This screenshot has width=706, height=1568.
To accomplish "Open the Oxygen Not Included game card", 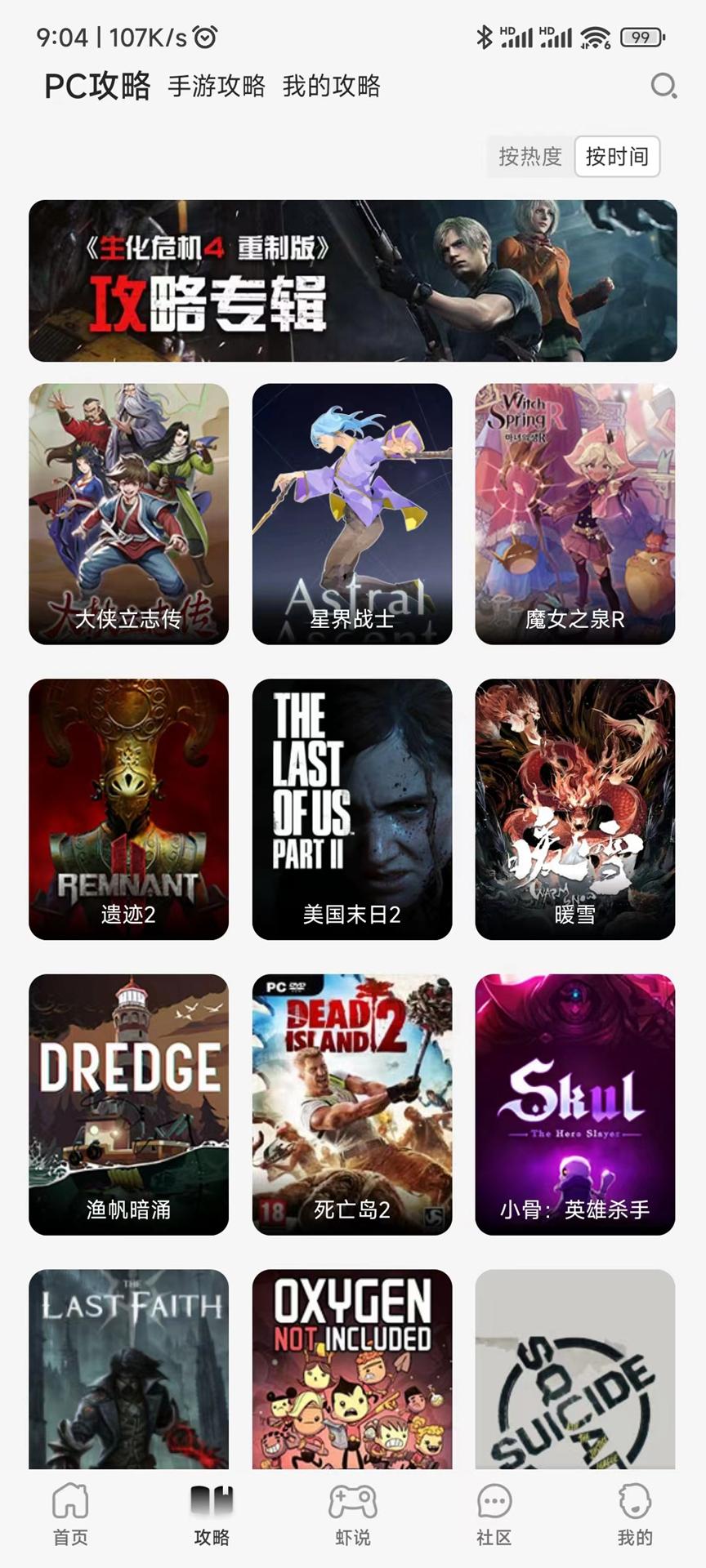I will click(x=352, y=1370).
